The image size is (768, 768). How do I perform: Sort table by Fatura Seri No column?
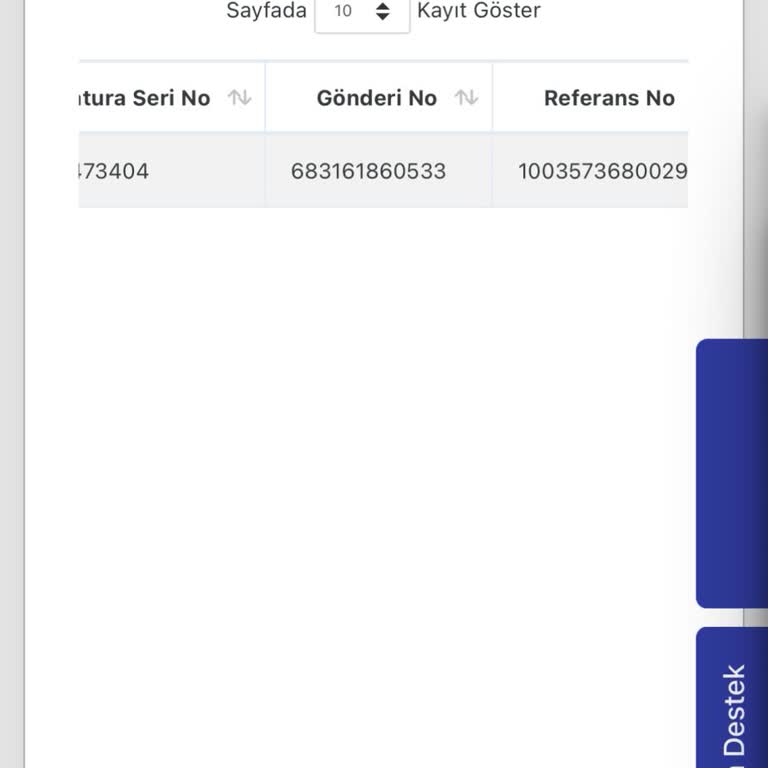click(x=239, y=98)
